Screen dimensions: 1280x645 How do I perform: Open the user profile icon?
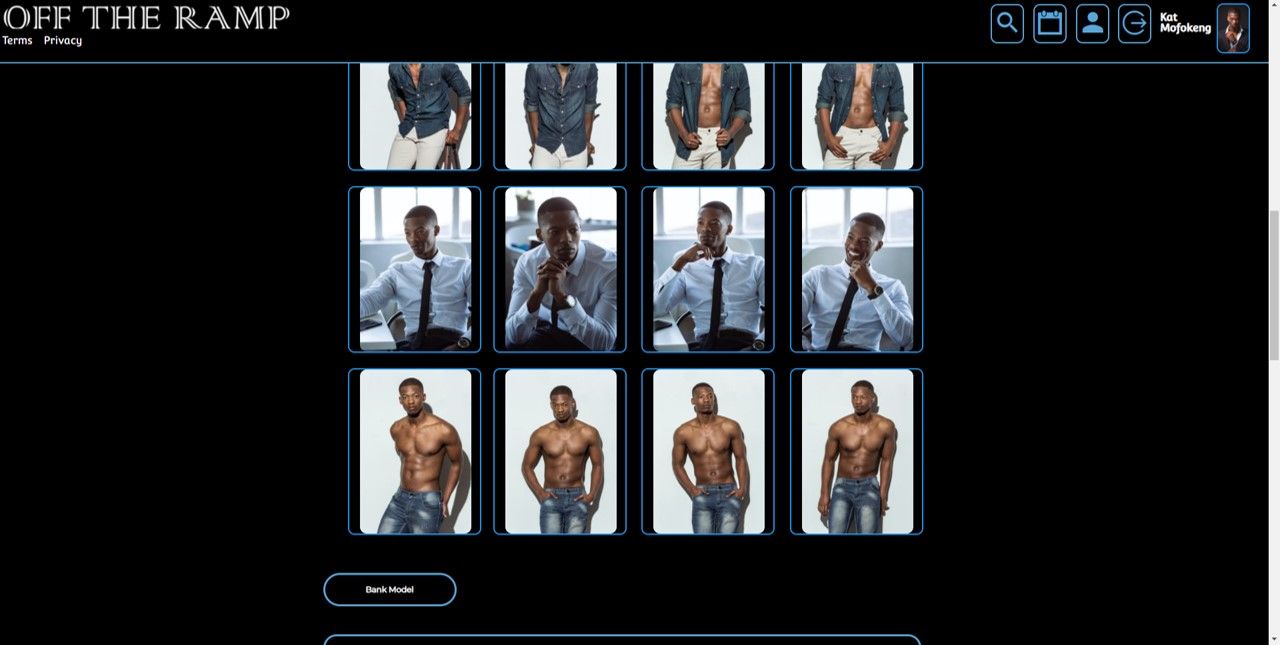pyautogui.click(x=1092, y=23)
